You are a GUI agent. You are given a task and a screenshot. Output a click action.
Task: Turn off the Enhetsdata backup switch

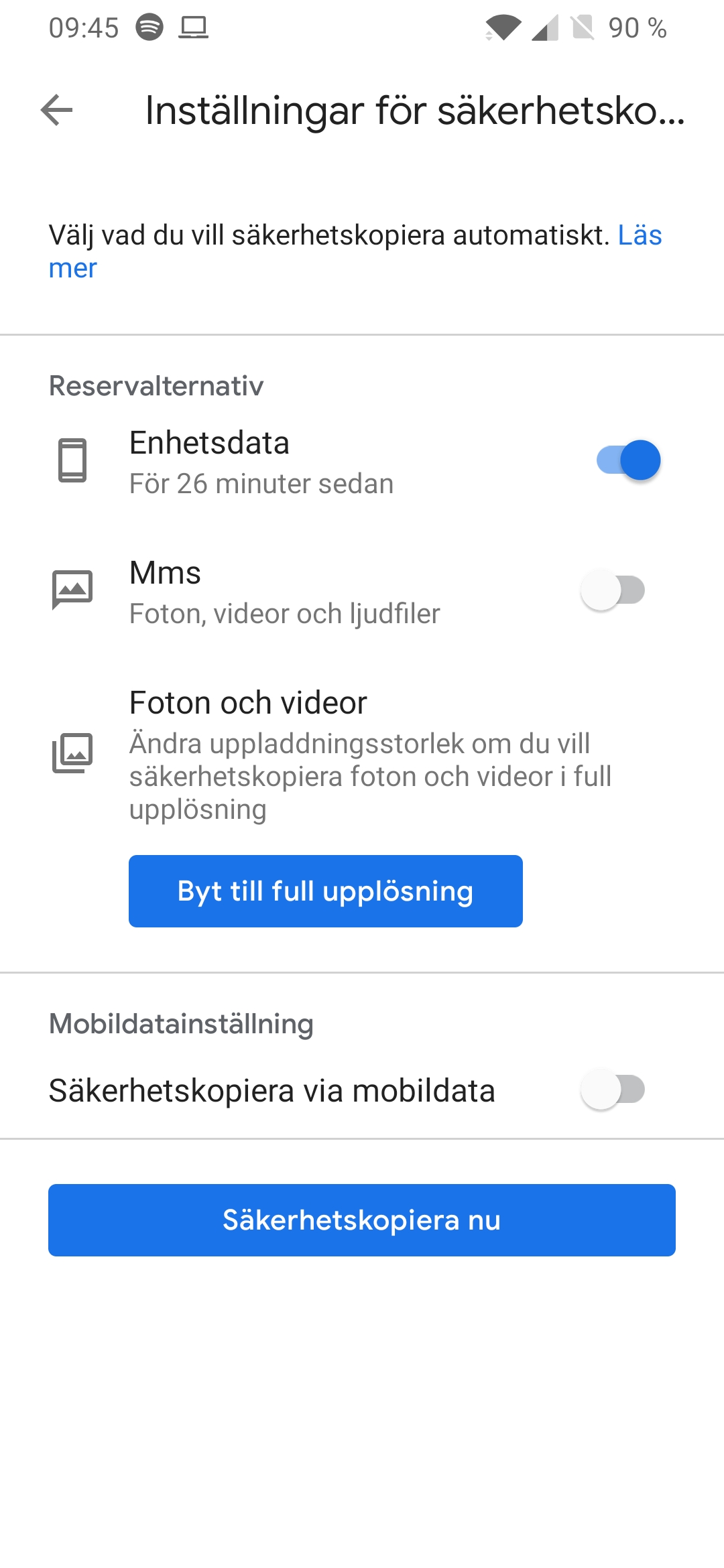(x=628, y=460)
